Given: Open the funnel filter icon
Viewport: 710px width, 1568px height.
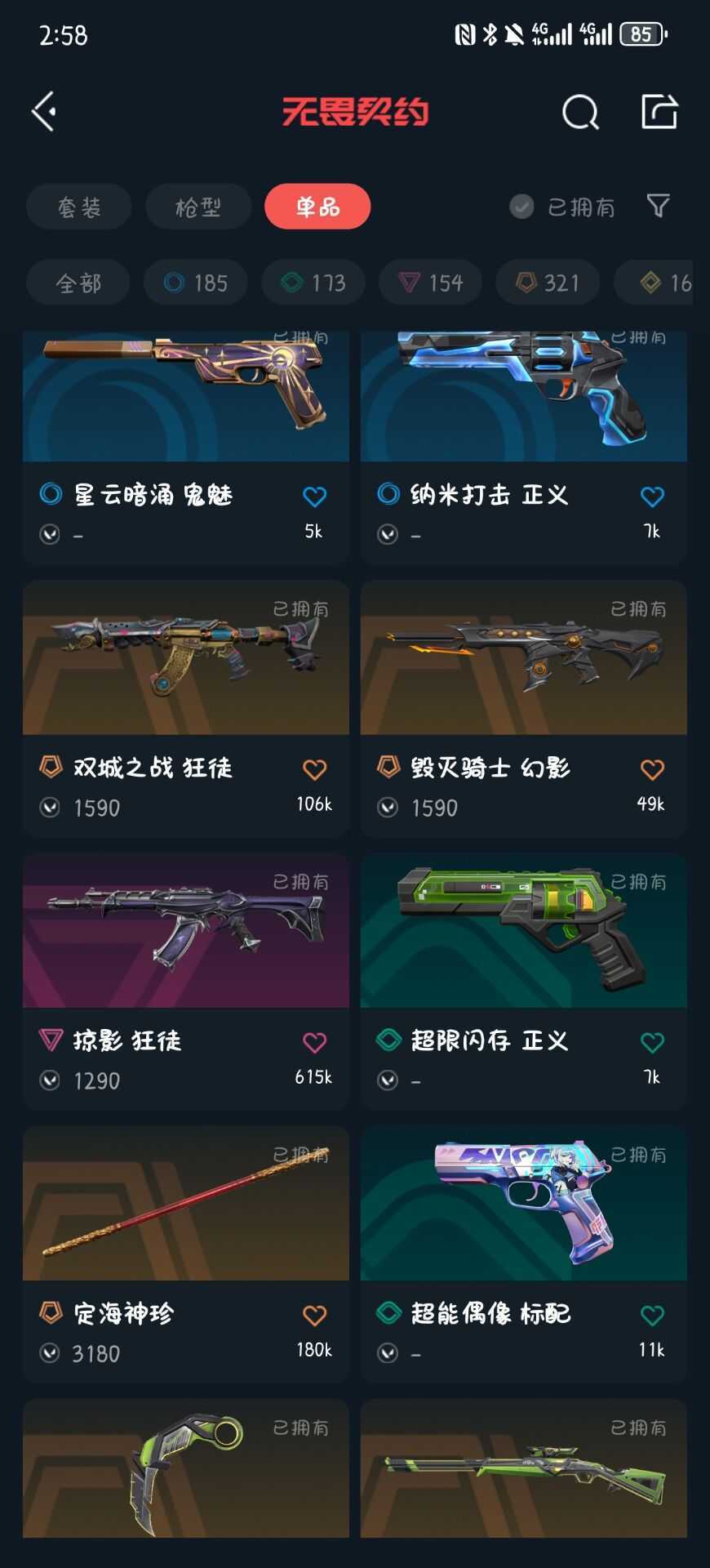Looking at the screenshot, I should point(658,206).
